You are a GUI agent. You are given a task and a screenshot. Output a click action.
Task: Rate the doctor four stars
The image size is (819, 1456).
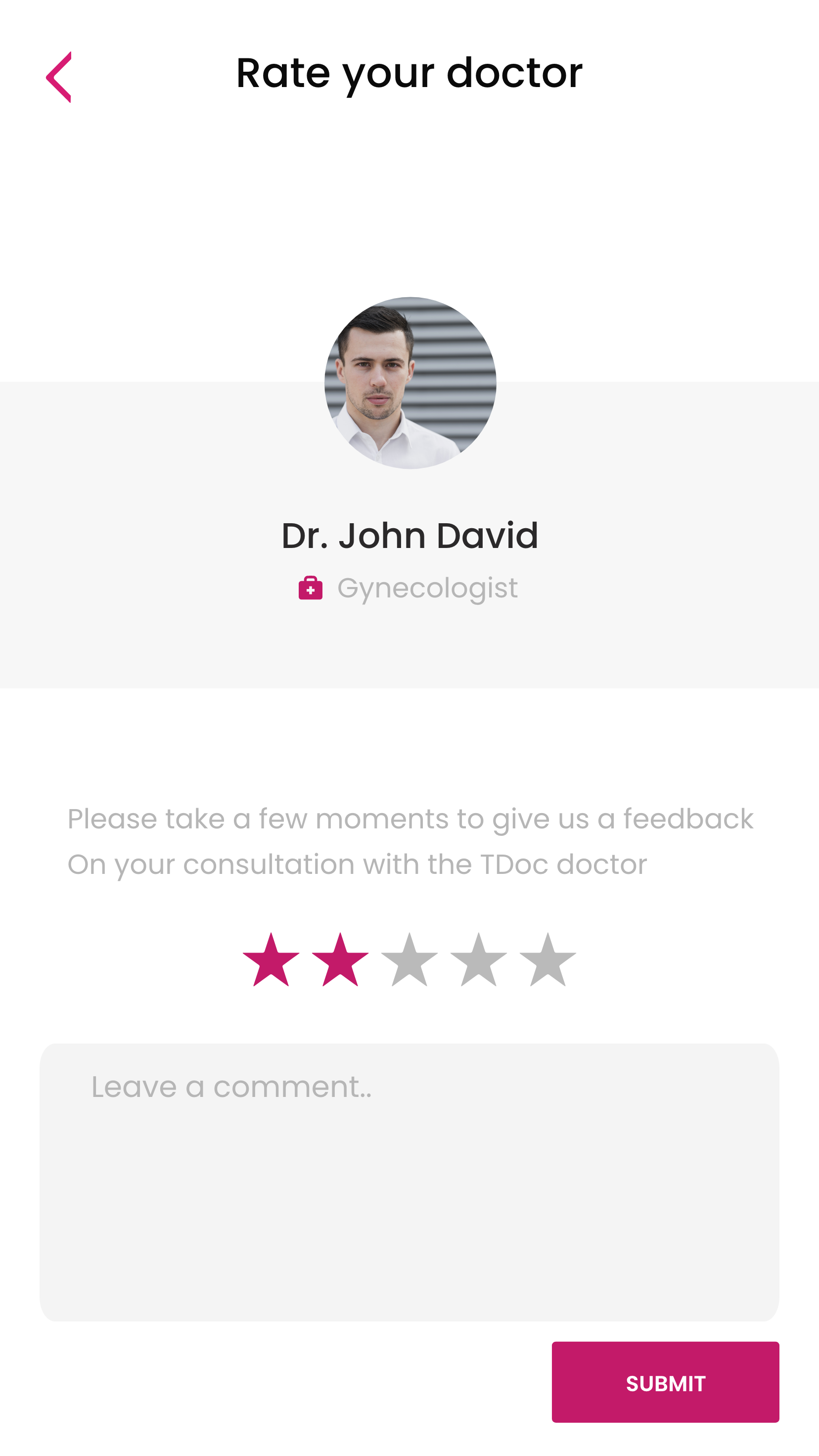[478, 961]
